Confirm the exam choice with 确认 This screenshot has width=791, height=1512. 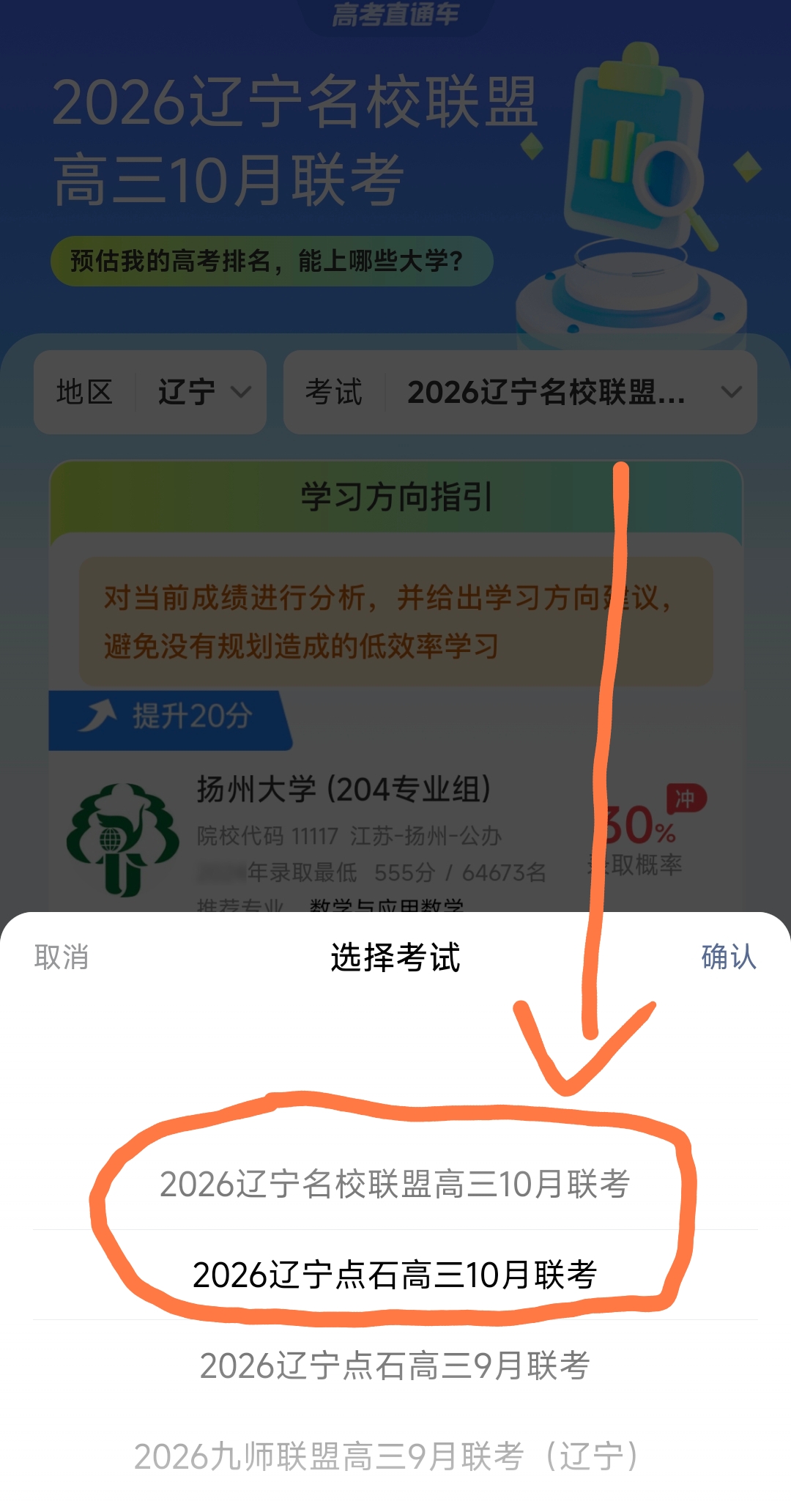tap(728, 957)
